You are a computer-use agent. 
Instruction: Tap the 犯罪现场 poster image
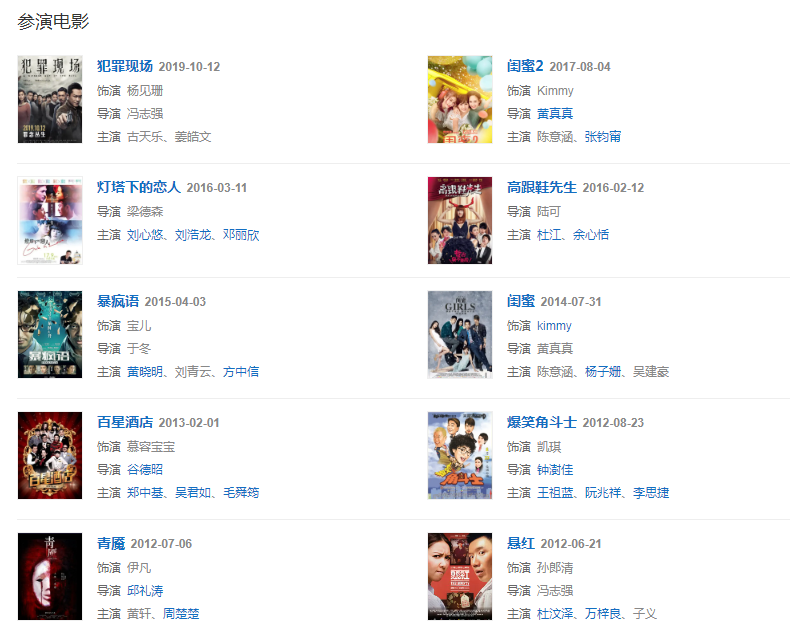[50, 99]
